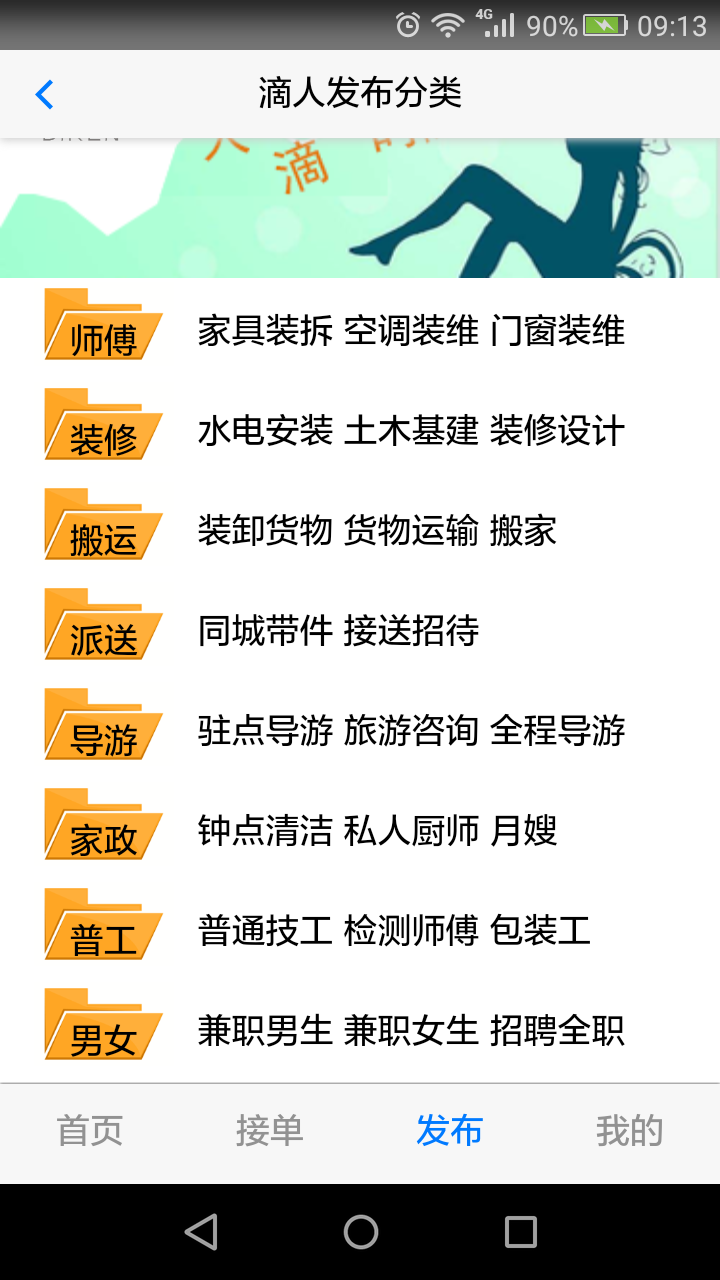Viewport: 720px width, 1280px height.
Task: Open the 家政 category row
Action: 360,831
